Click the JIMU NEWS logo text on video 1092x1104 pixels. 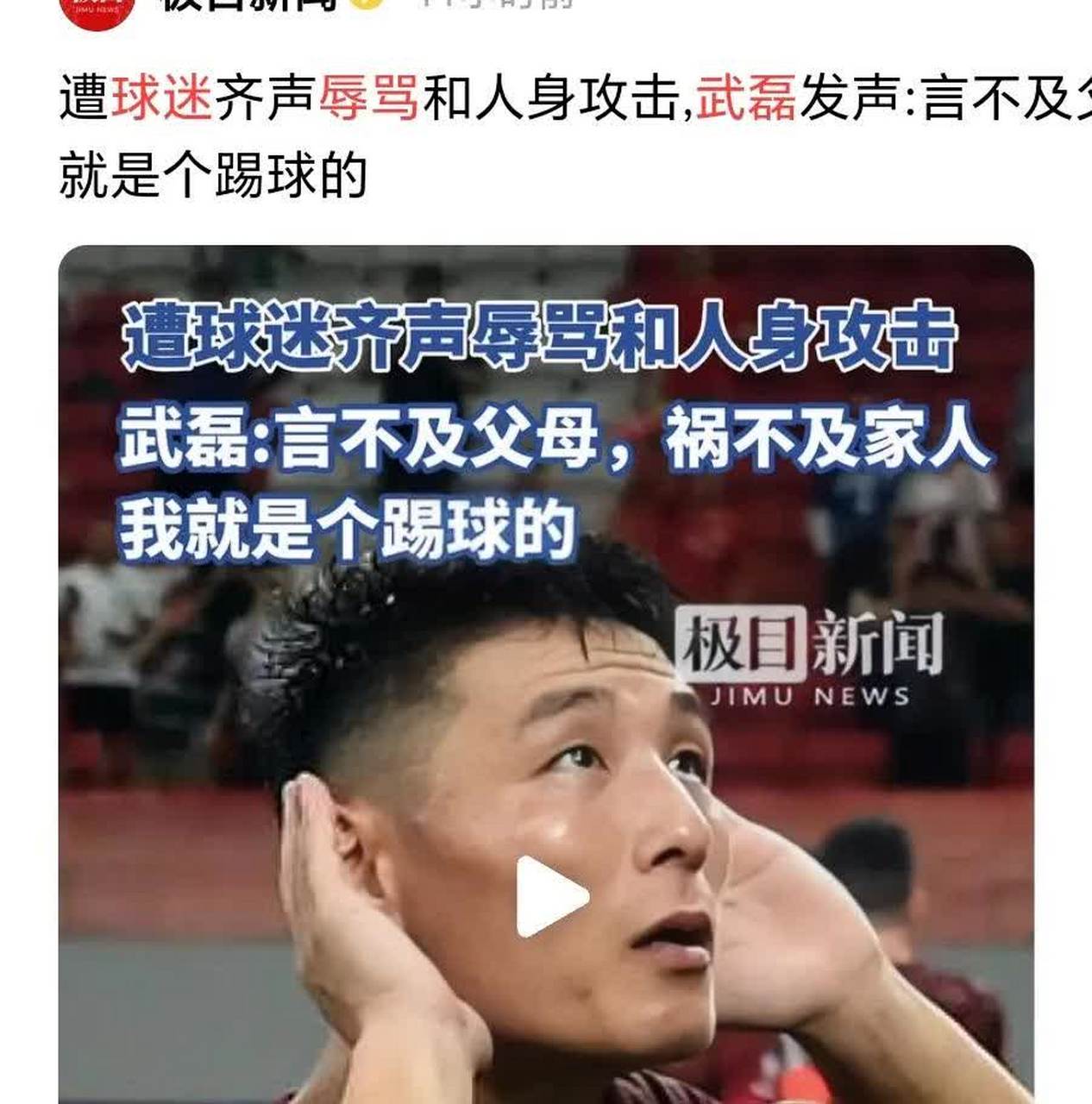811,694
